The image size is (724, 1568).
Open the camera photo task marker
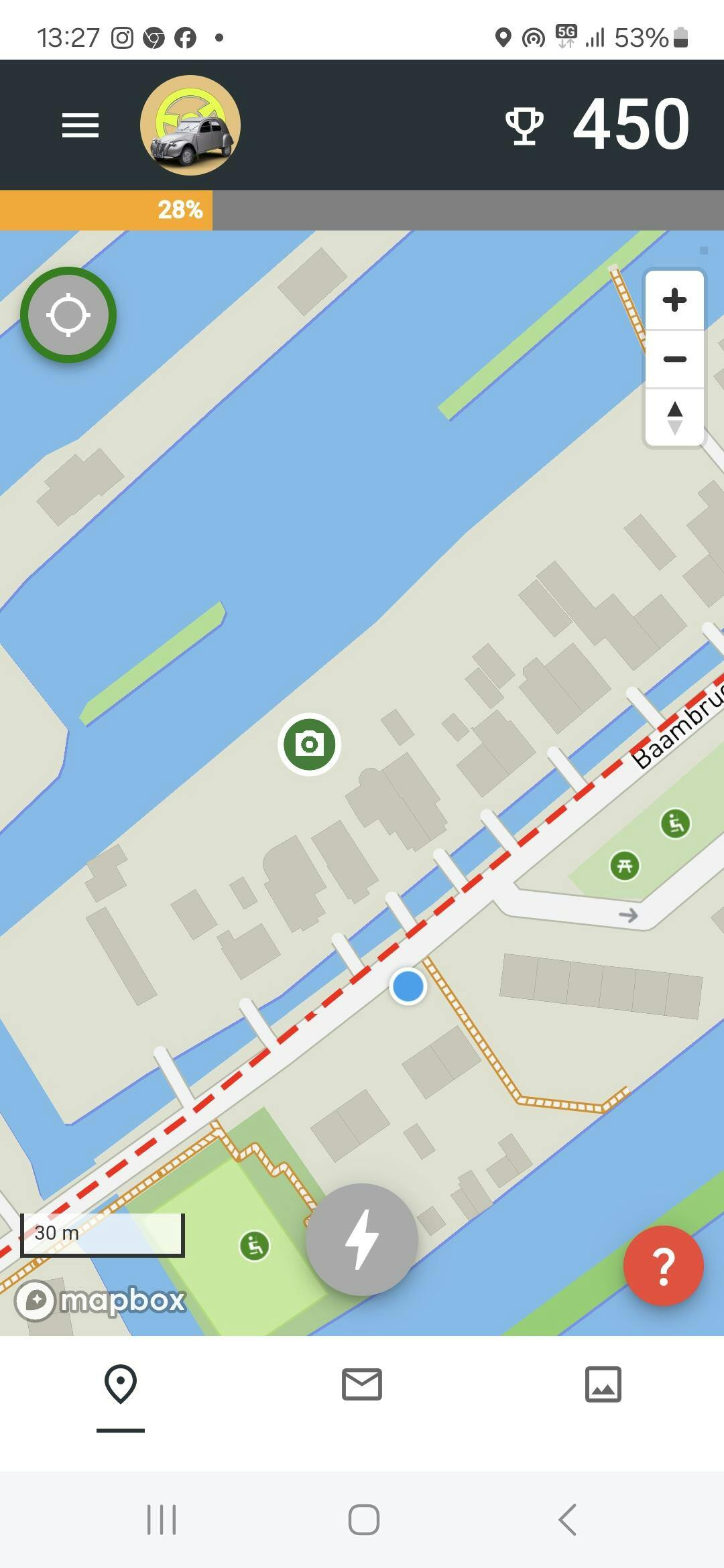click(x=310, y=744)
